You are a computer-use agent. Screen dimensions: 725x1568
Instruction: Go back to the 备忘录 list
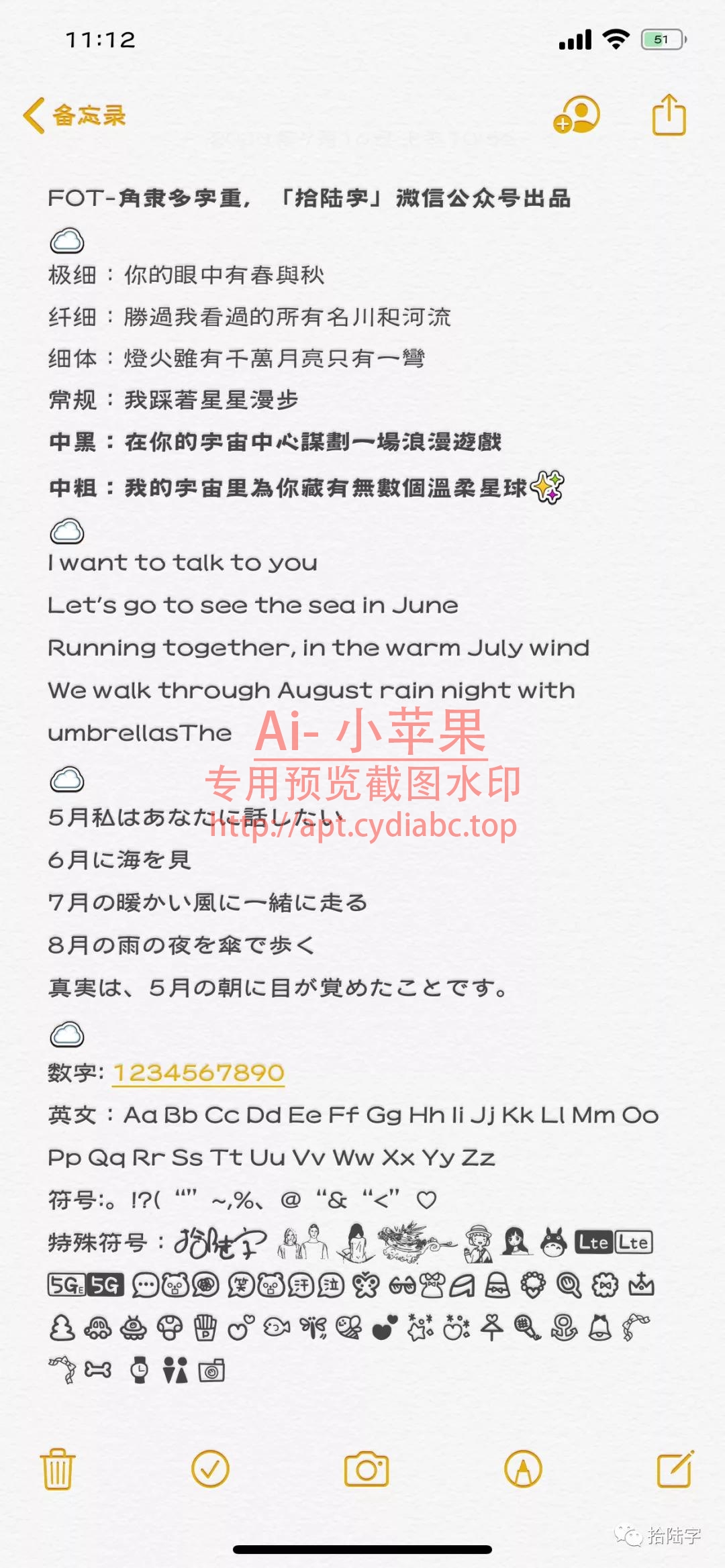pyautogui.click(x=74, y=115)
